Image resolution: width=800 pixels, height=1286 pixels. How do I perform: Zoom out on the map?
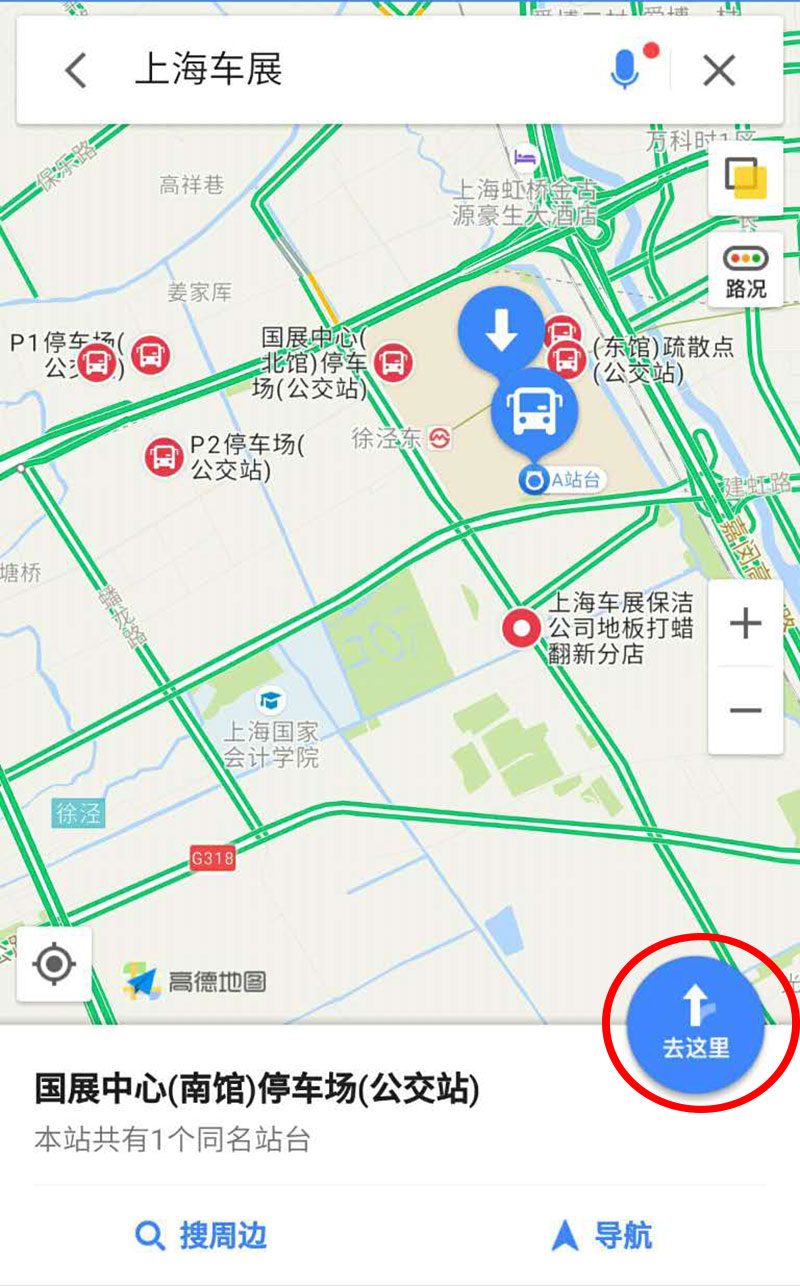(745, 710)
